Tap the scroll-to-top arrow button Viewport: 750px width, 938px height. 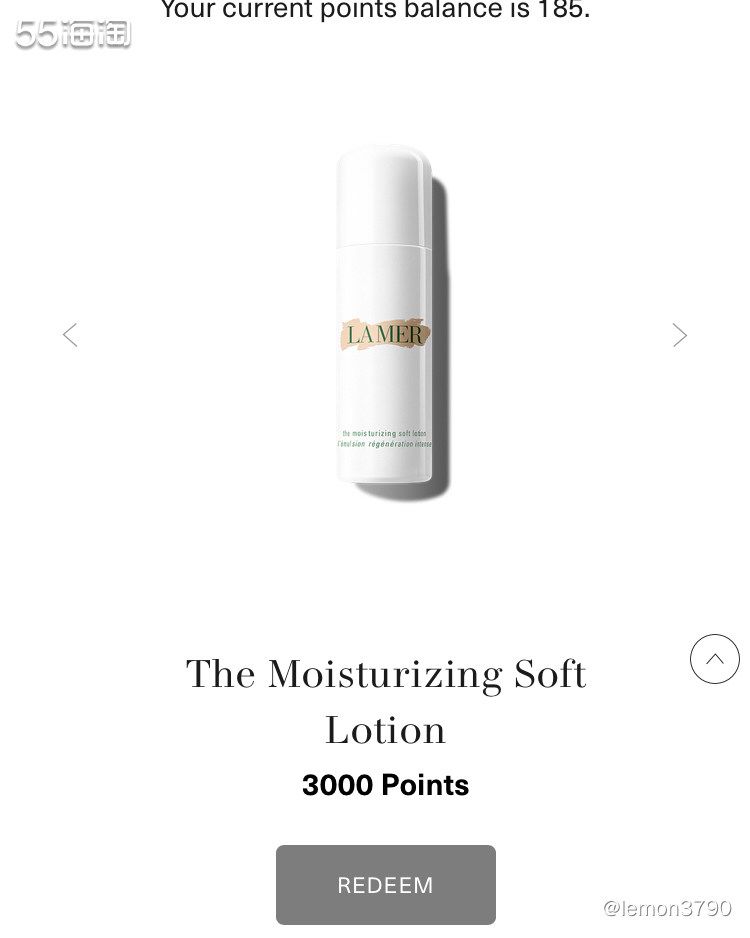pyautogui.click(x=715, y=659)
